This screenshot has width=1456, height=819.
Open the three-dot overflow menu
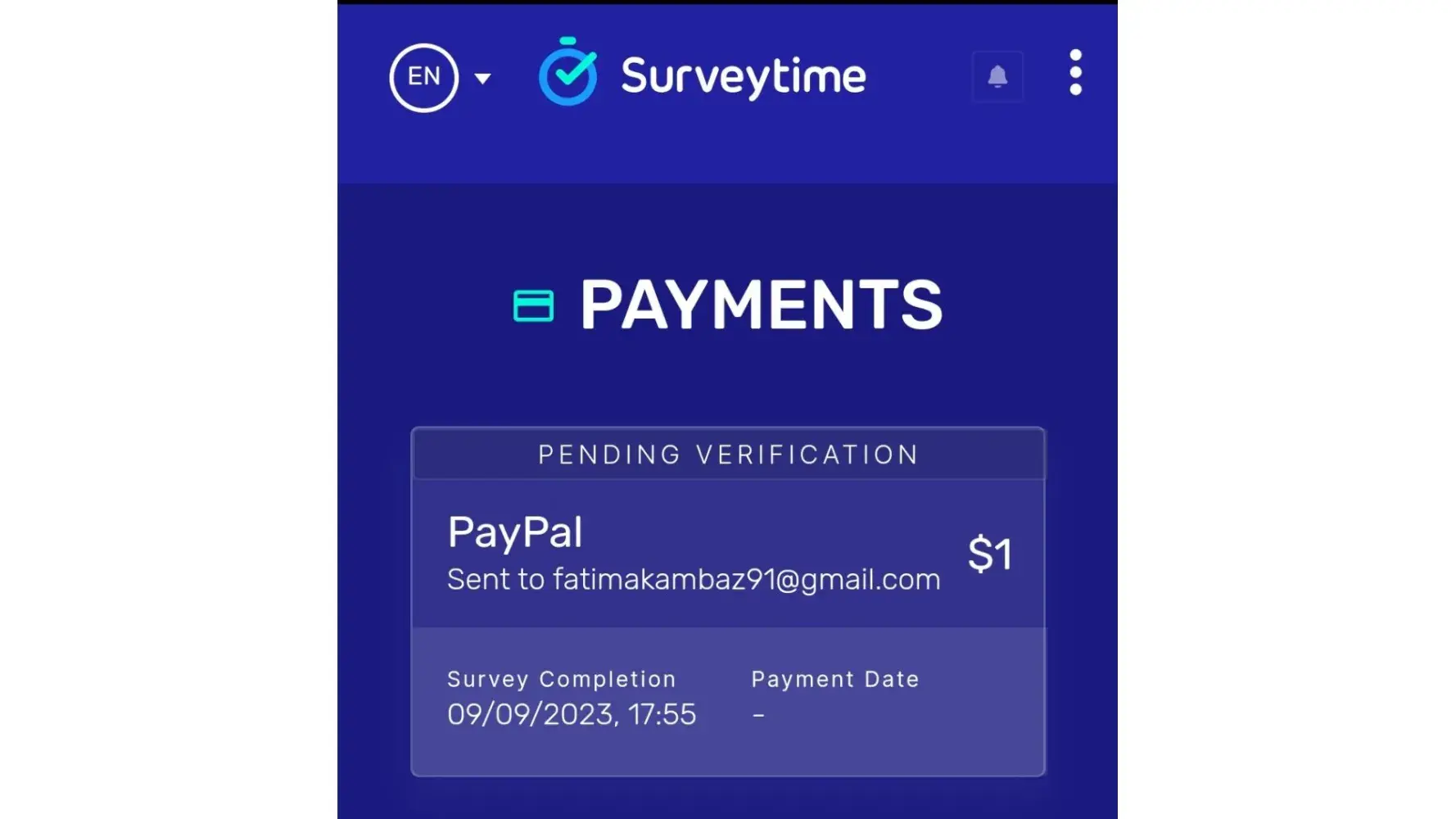coord(1075,73)
